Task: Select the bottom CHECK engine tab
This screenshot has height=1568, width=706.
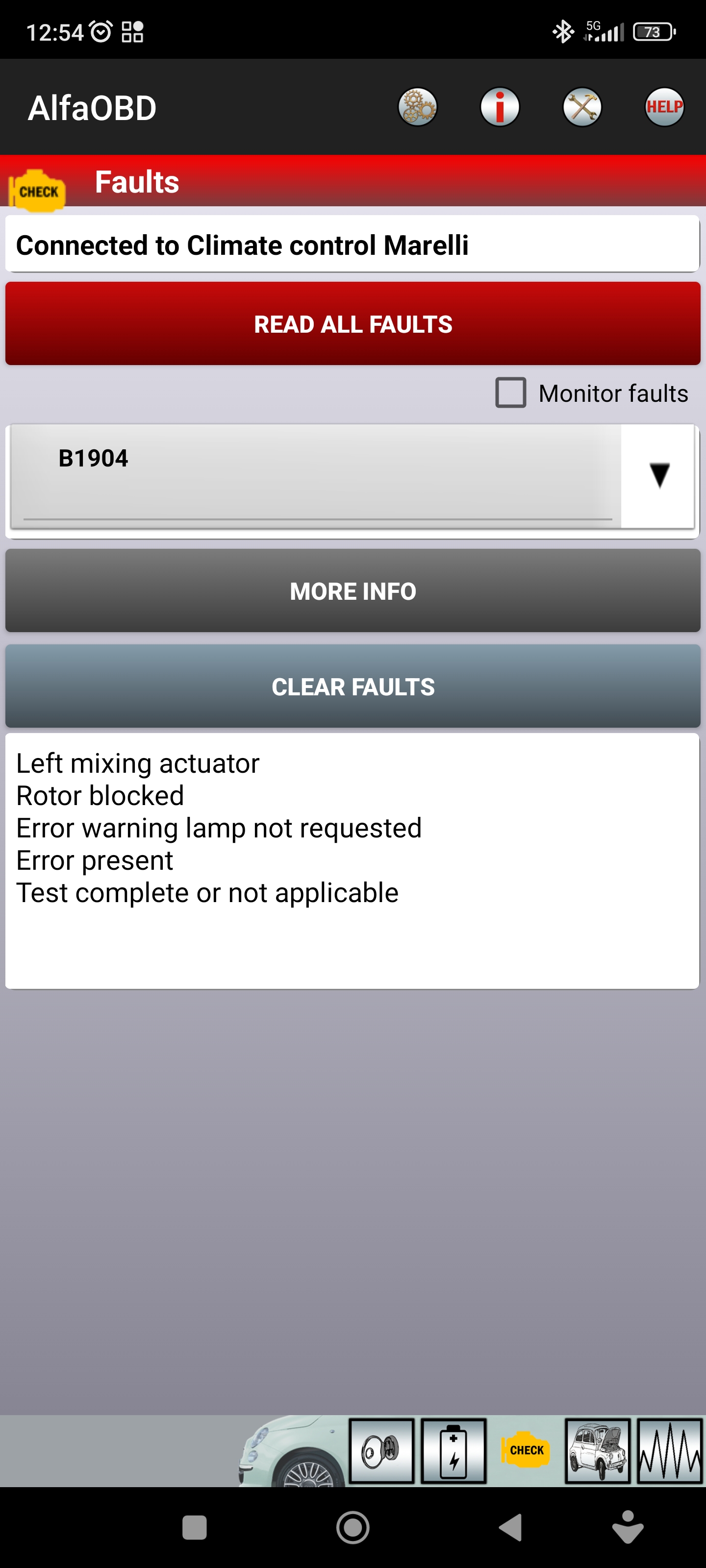Action: pos(525,1451)
